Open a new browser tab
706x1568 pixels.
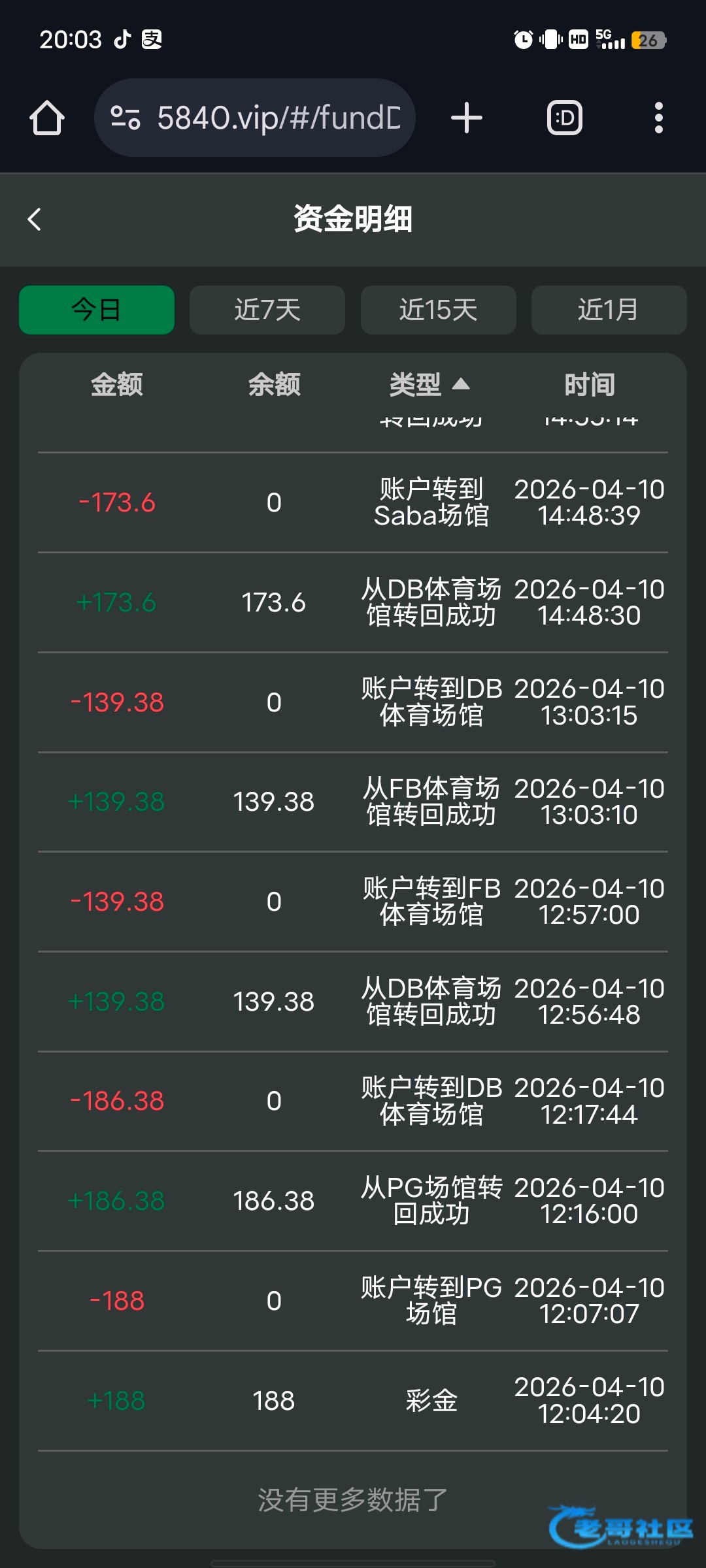click(467, 118)
